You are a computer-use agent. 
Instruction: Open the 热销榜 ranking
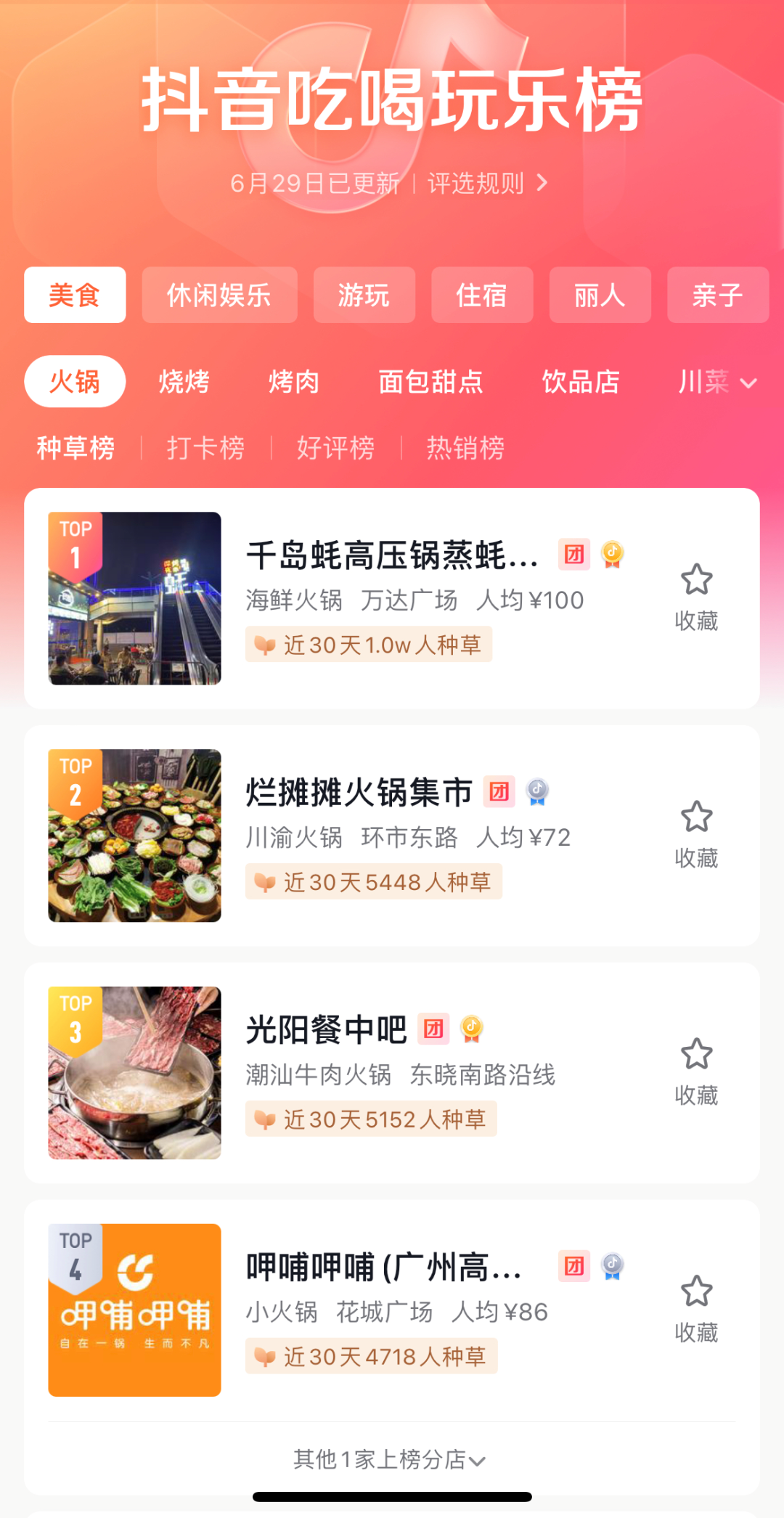tap(465, 448)
